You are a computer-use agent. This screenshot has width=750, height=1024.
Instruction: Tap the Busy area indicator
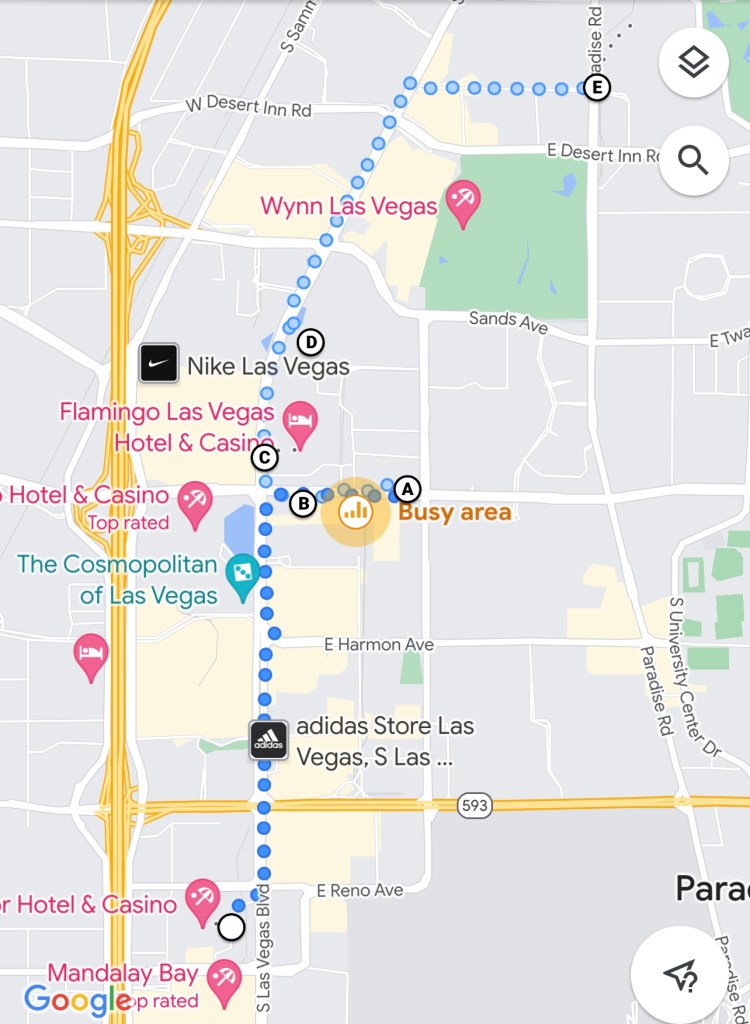tap(355, 513)
